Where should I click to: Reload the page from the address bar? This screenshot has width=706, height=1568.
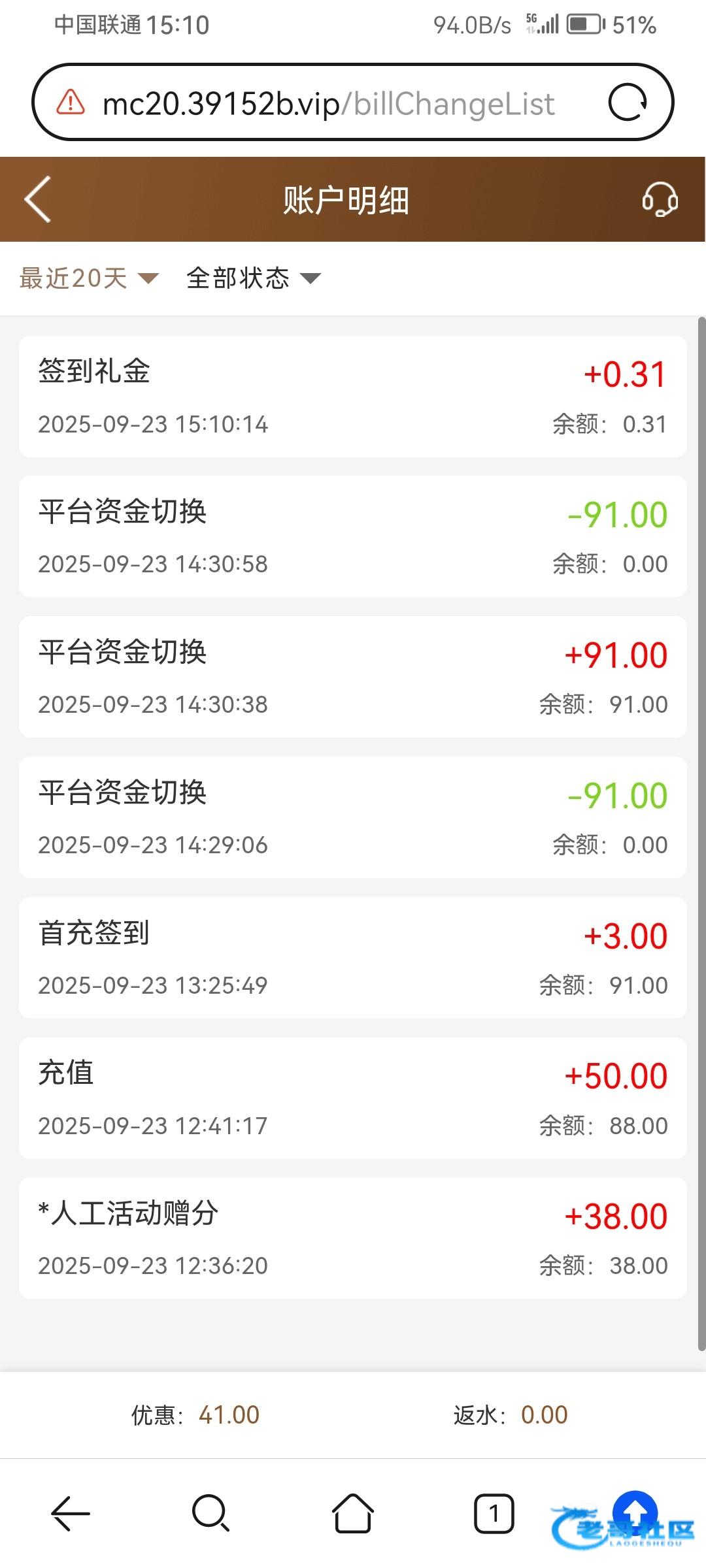click(628, 103)
